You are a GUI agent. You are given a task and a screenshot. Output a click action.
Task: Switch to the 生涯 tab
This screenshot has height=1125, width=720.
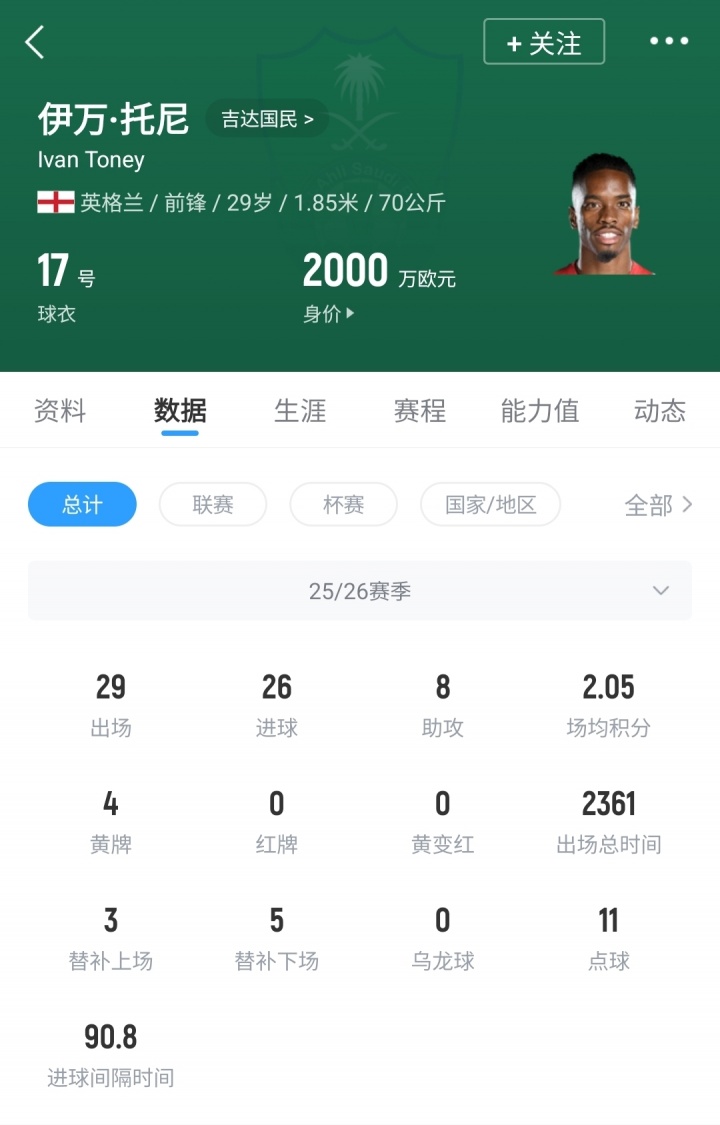[x=299, y=411]
